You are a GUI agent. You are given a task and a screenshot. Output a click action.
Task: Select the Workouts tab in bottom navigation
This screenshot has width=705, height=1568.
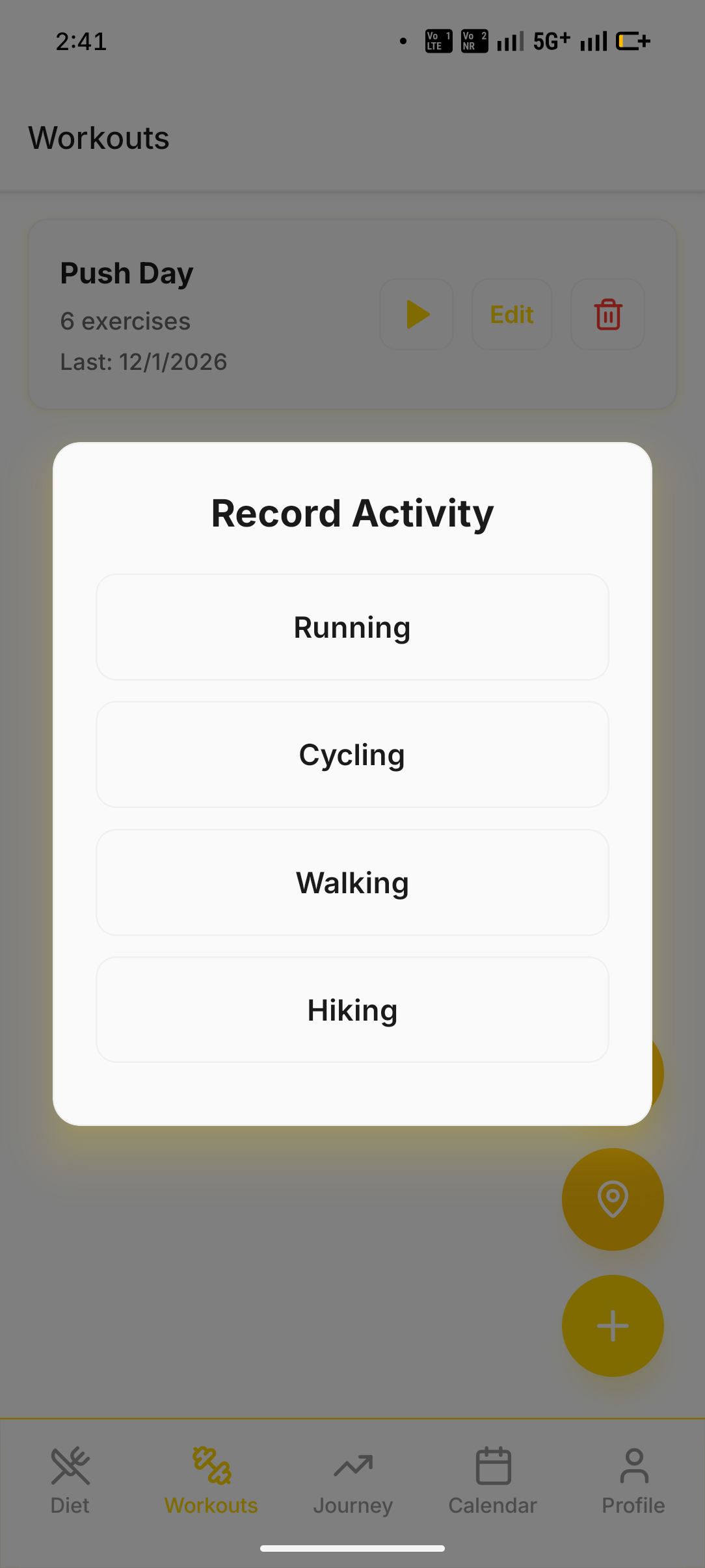(x=210, y=1482)
